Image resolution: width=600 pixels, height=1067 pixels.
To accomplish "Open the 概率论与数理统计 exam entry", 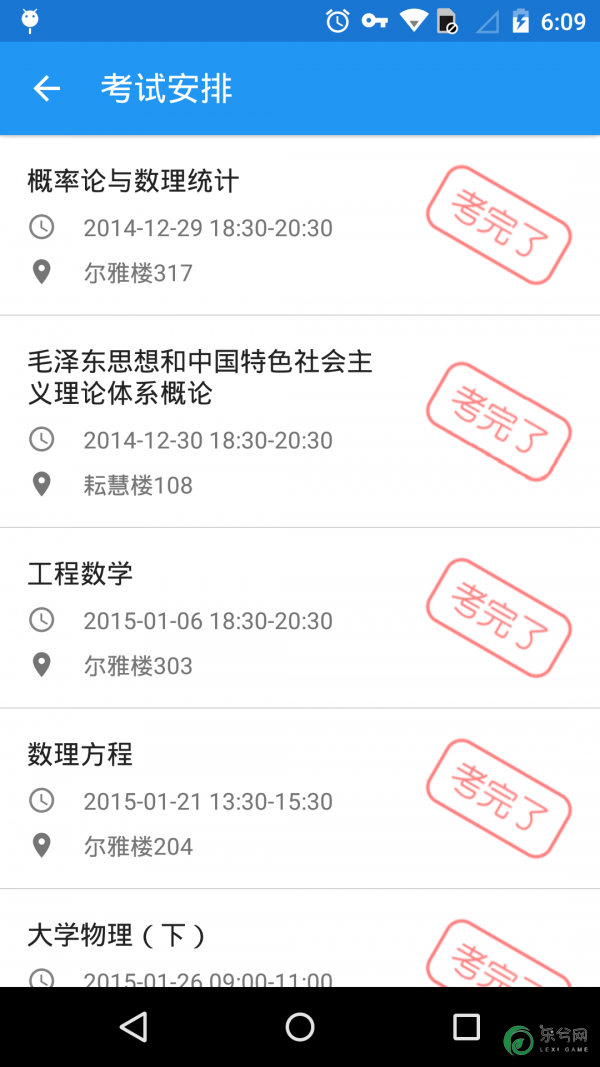I will click(300, 225).
